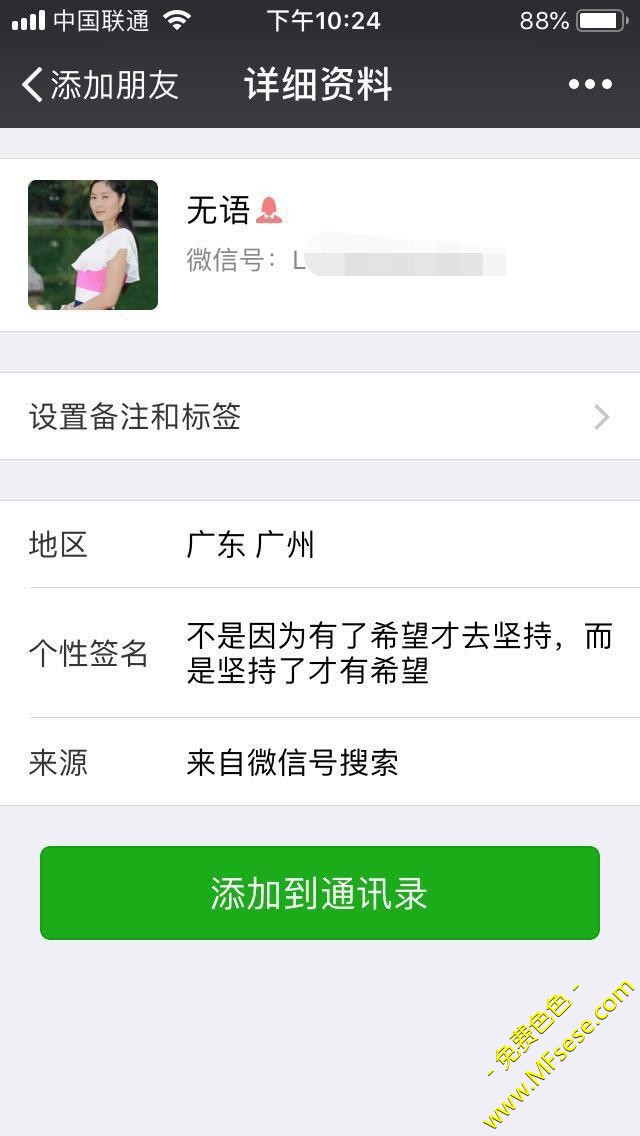This screenshot has height=1136, width=640.
Task: Open 设置备注和标签
Action: pos(320,416)
